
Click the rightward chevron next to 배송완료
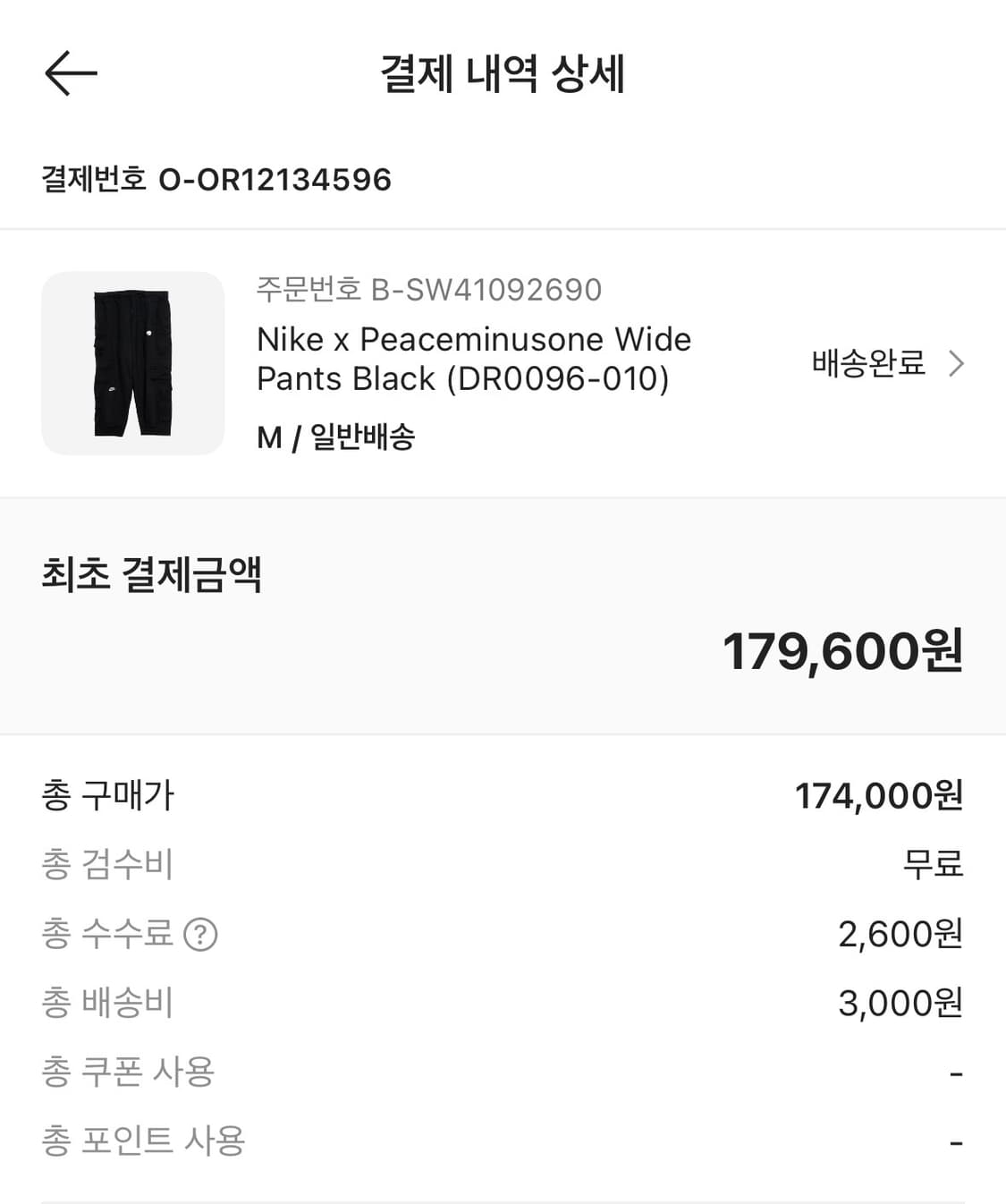(x=958, y=364)
